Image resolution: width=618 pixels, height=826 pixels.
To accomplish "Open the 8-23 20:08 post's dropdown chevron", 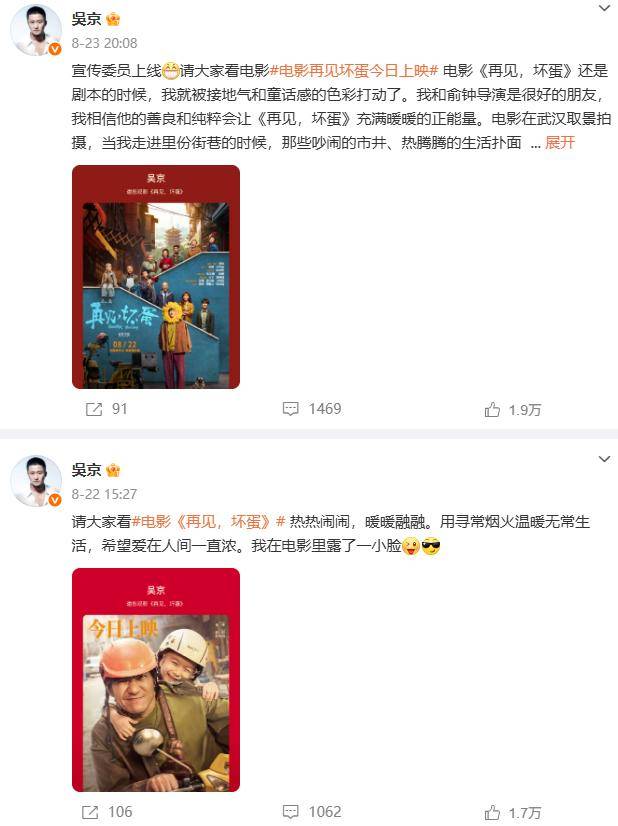I will coord(603,9).
